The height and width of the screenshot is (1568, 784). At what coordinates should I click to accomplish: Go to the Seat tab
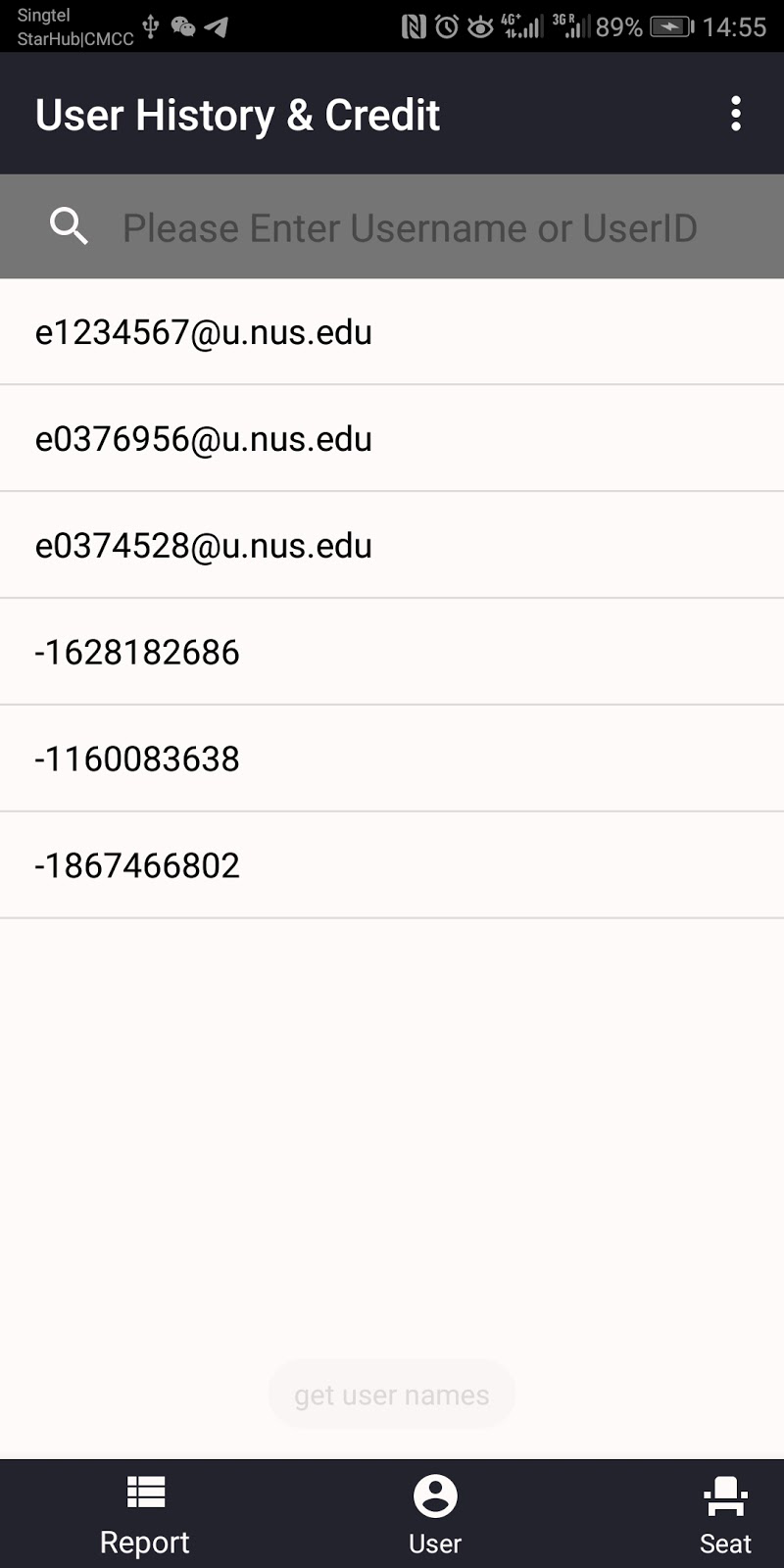click(725, 1515)
